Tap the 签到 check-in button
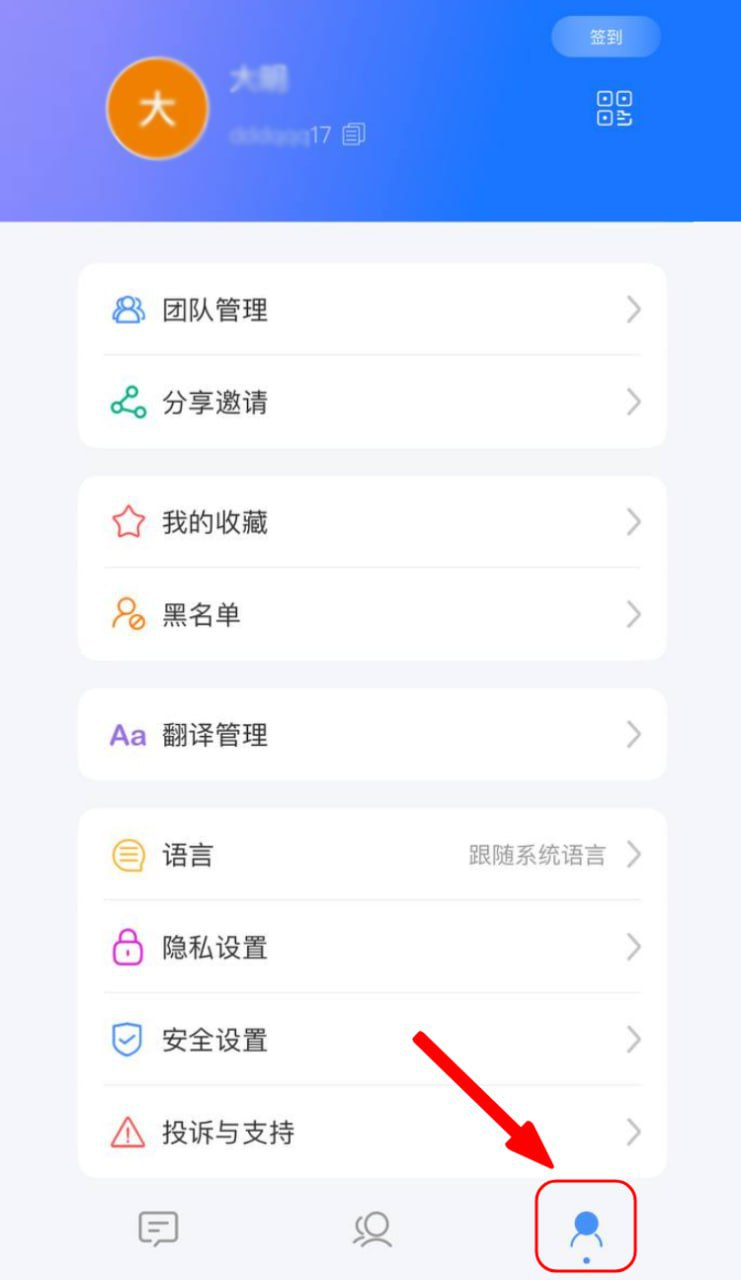The height and width of the screenshot is (1280, 741). 605,37
